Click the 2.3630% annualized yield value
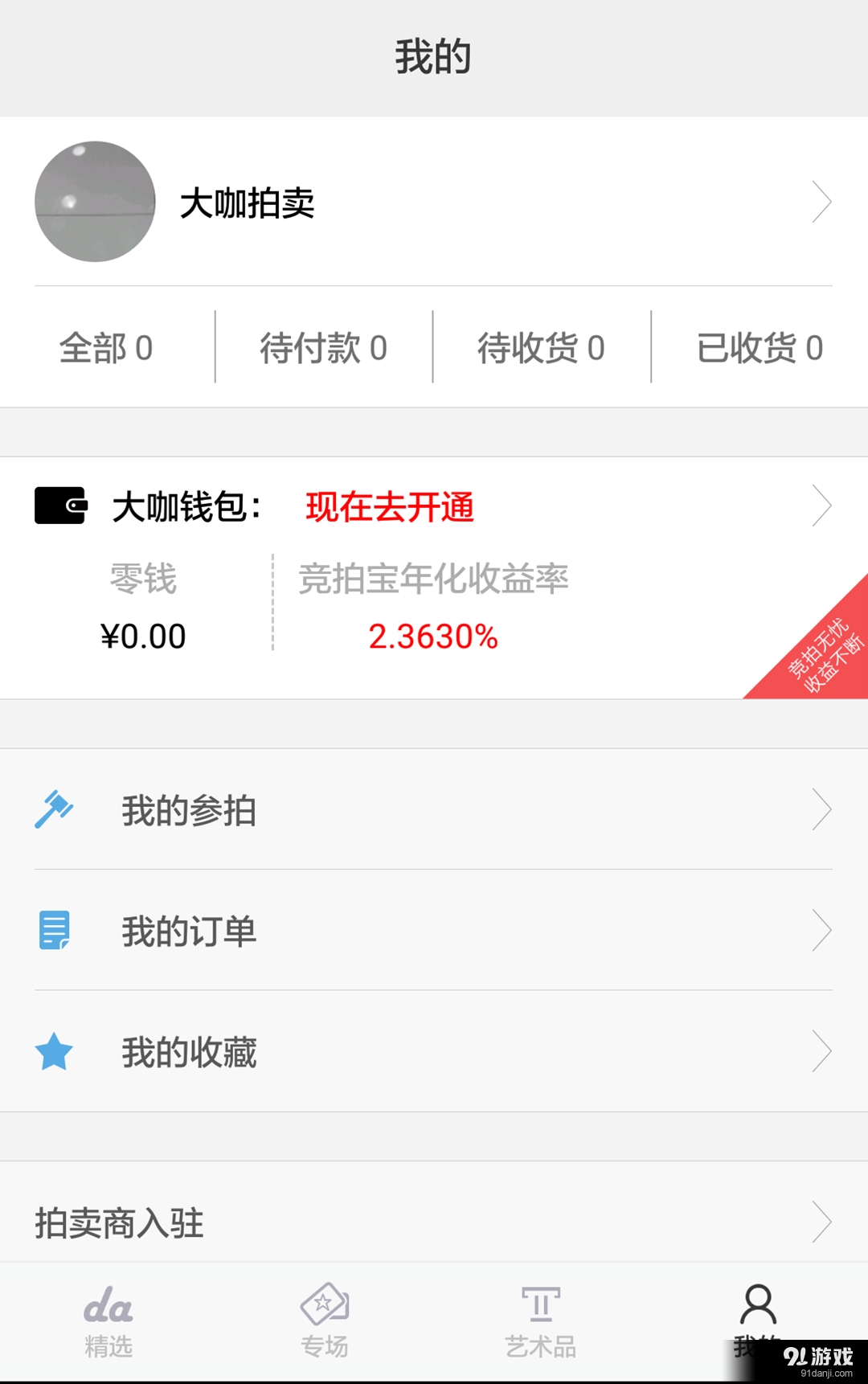 pos(432,637)
